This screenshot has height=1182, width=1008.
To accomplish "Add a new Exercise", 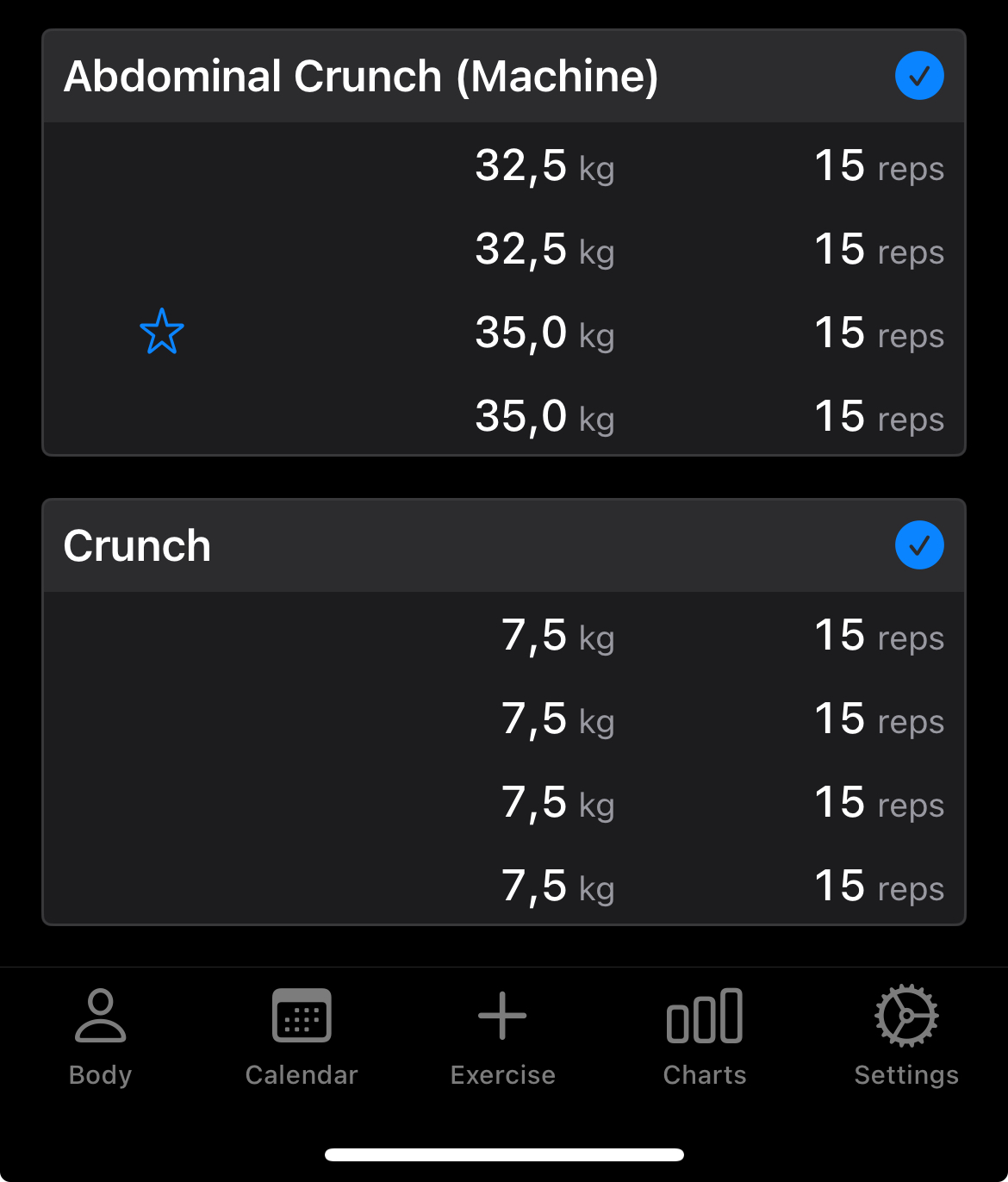I will click(x=503, y=1037).
